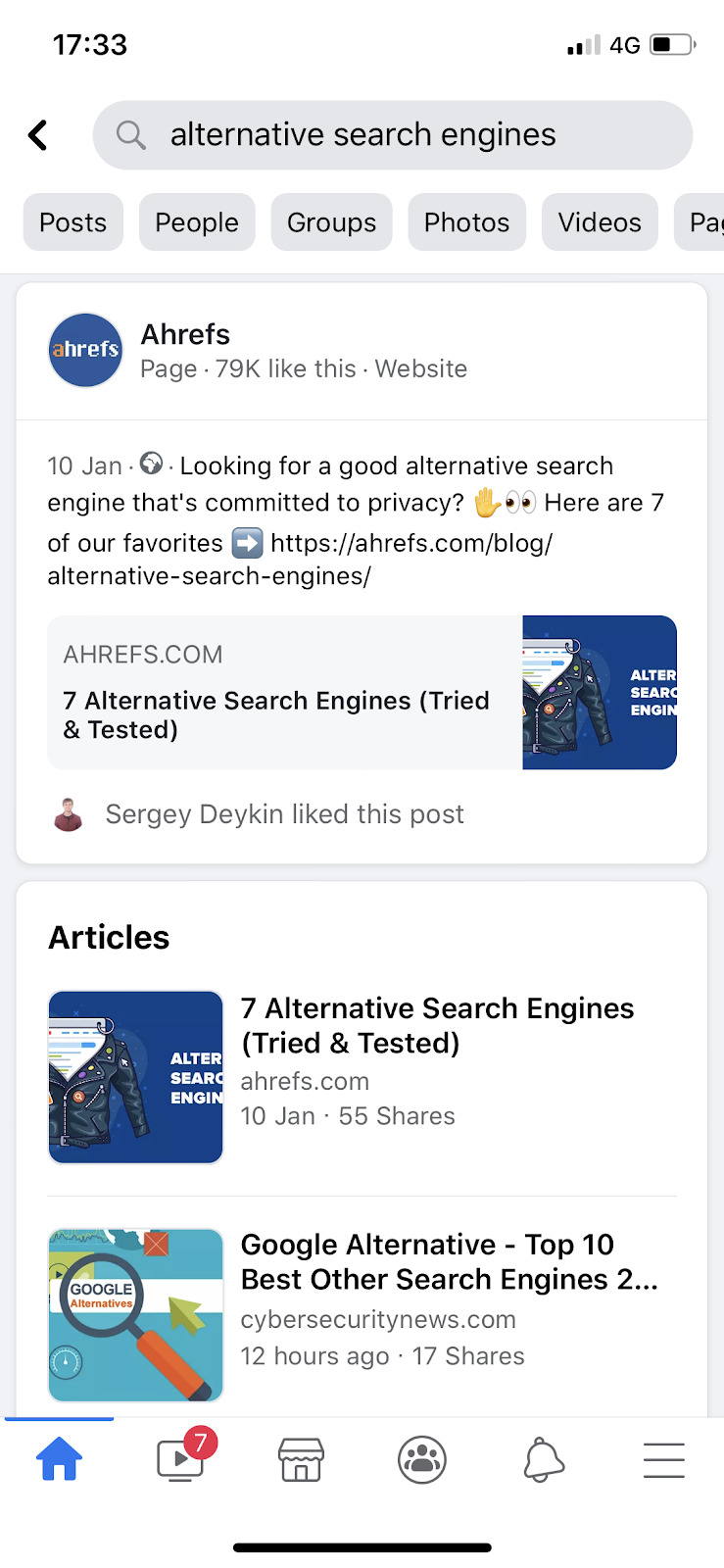This screenshot has width=724, height=1568.
Task: Switch to the Videos filter
Action: coord(600,222)
